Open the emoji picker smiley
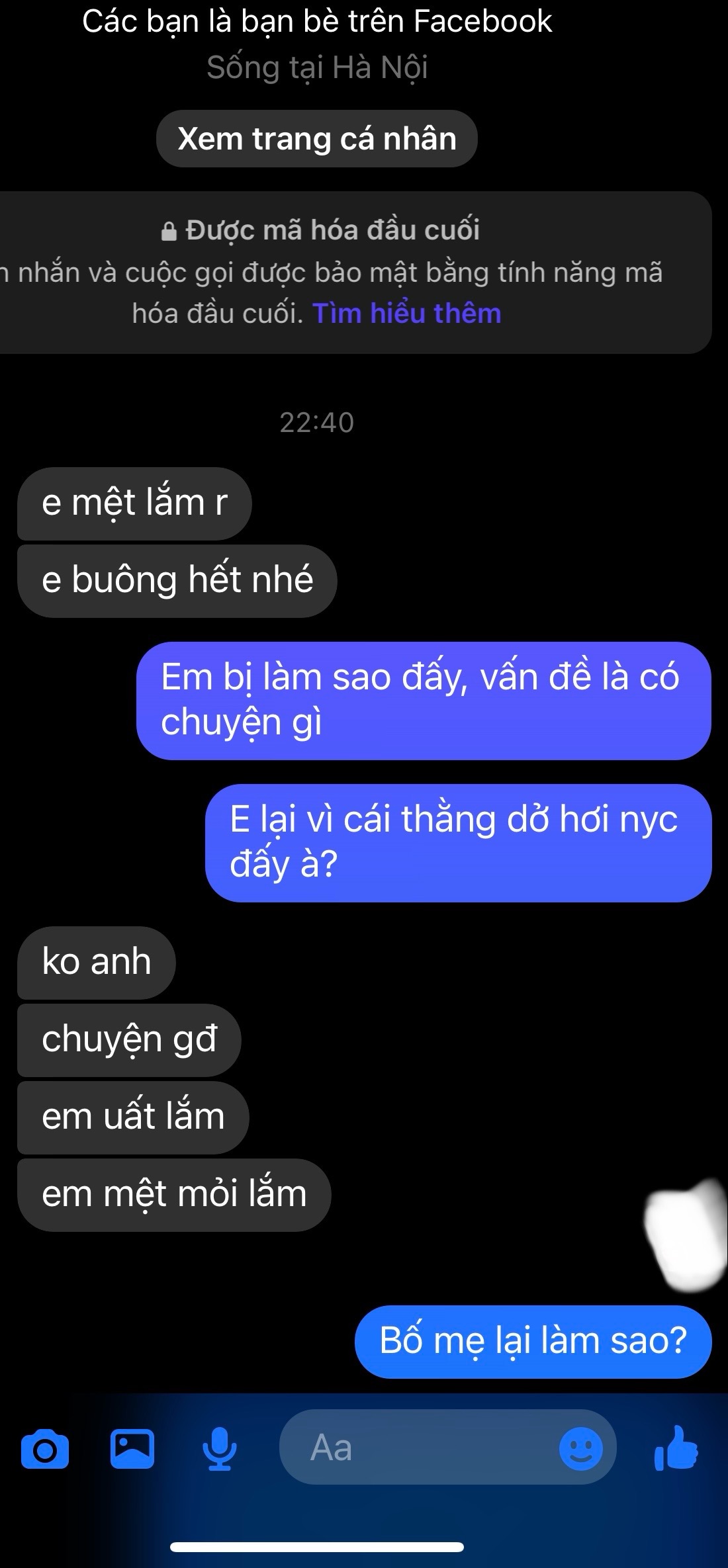 [x=580, y=1449]
